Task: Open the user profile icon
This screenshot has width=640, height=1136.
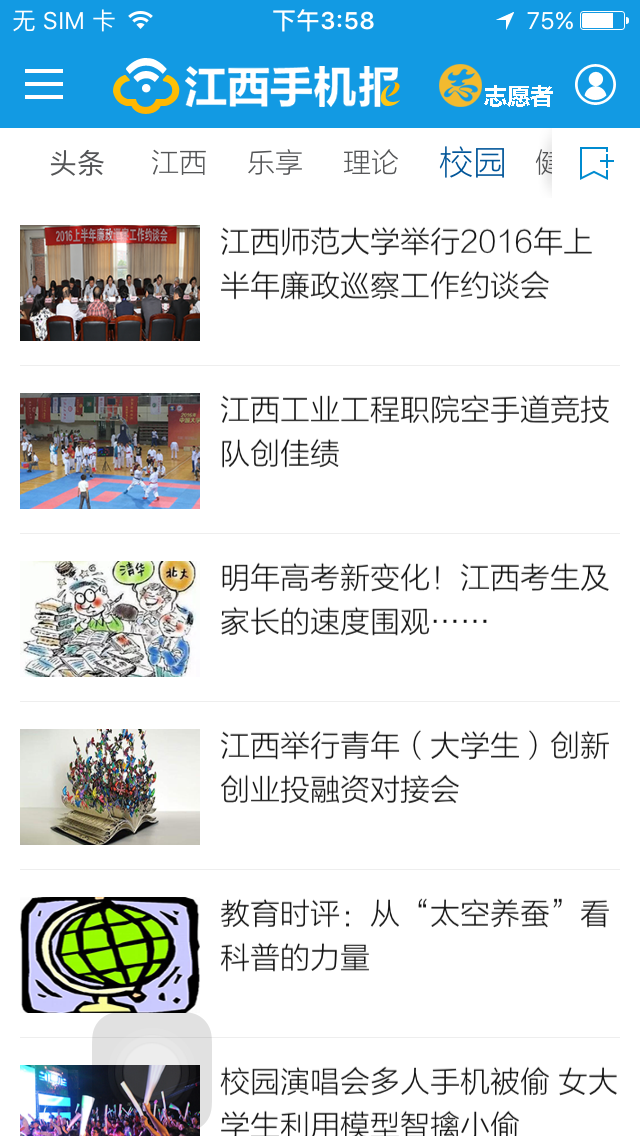Action: (595, 85)
